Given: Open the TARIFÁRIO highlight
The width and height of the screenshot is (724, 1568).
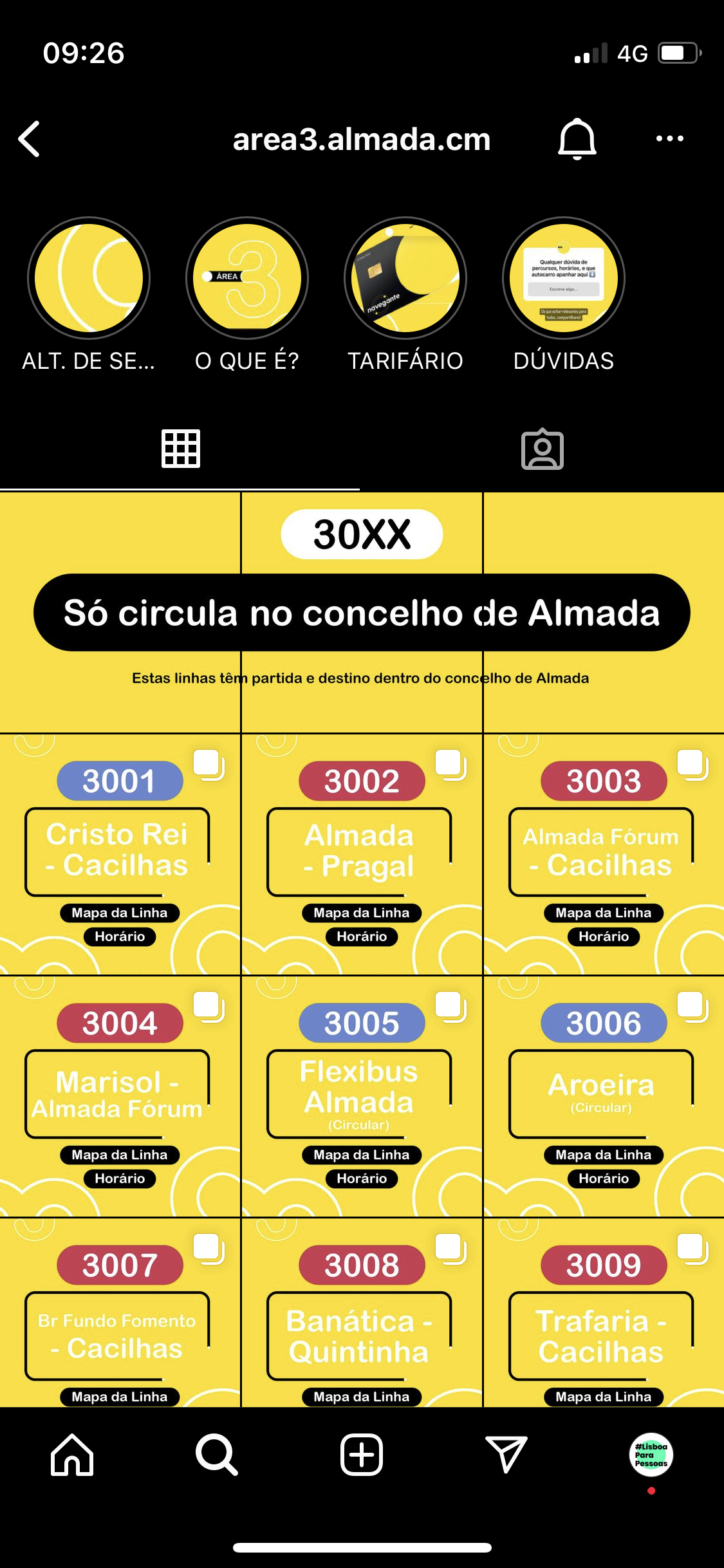Looking at the screenshot, I should 405,278.
